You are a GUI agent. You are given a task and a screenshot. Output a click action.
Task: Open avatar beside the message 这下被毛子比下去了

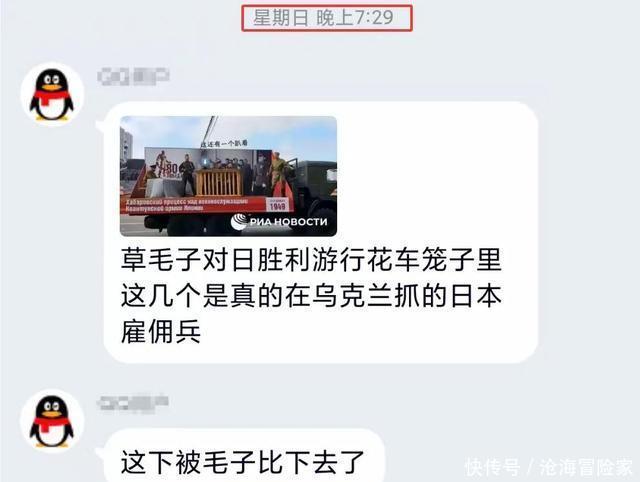[51, 420]
